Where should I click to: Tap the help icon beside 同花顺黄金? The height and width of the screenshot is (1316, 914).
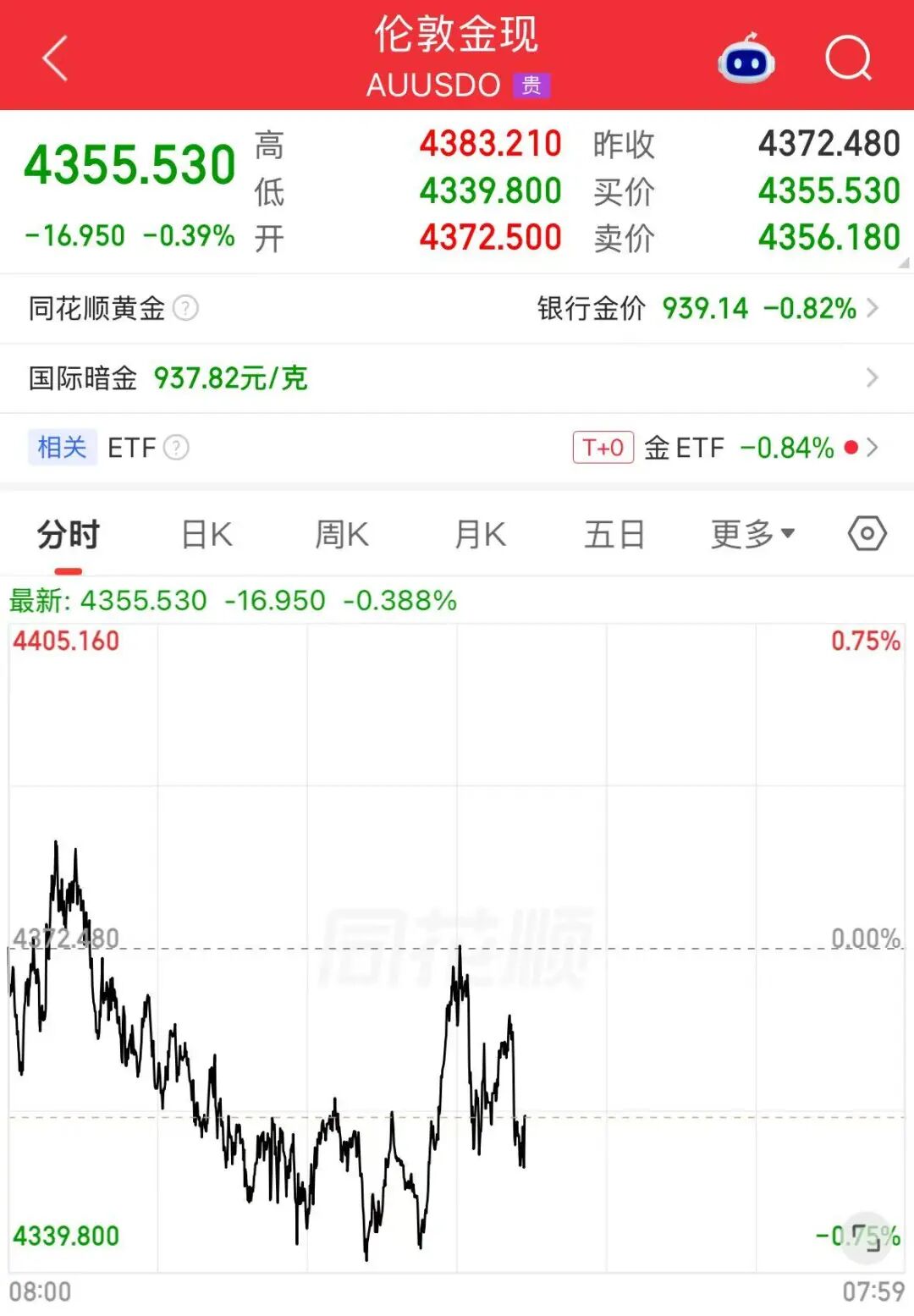pyautogui.click(x=185, y=308)
